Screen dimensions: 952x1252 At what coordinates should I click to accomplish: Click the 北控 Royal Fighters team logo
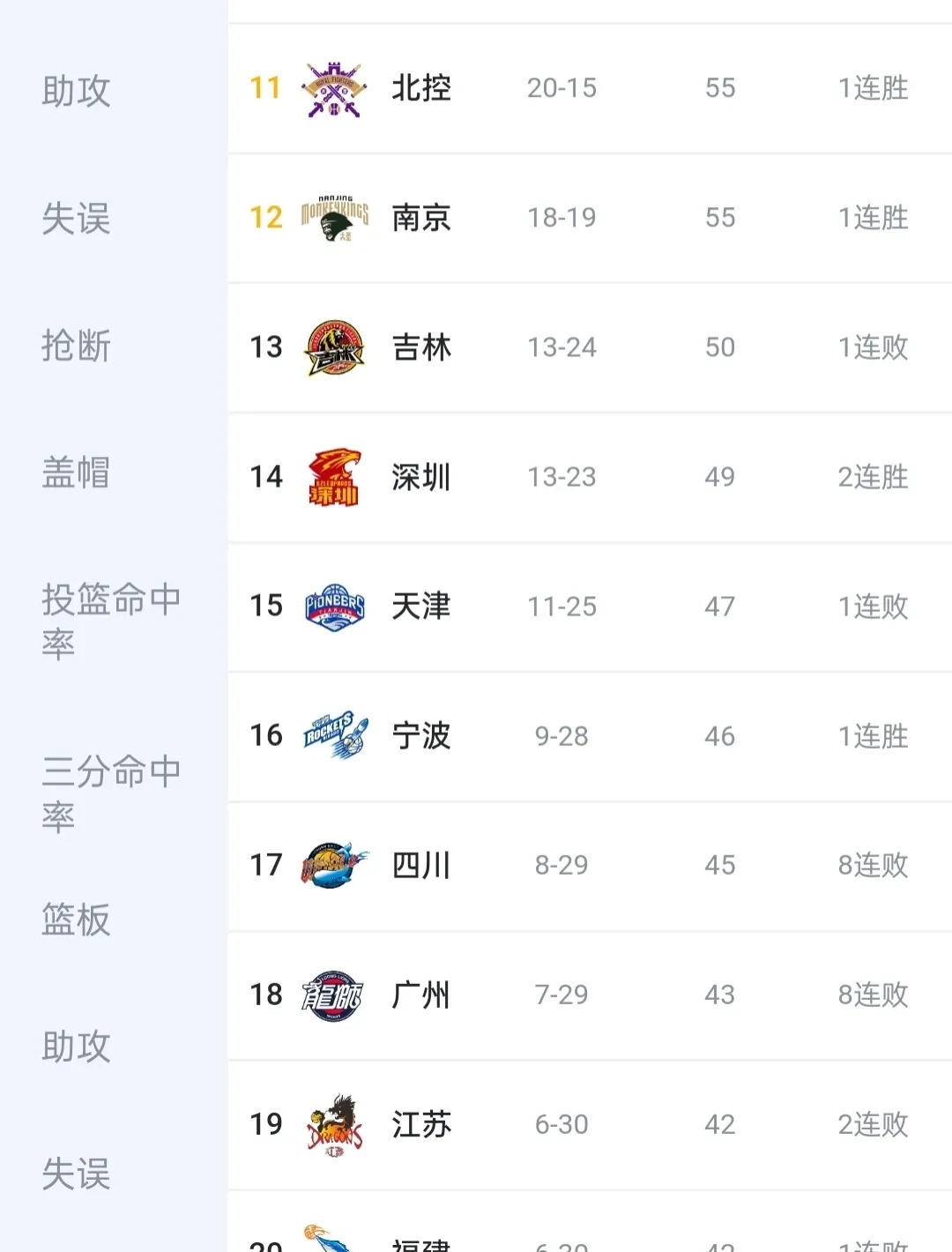333,88
